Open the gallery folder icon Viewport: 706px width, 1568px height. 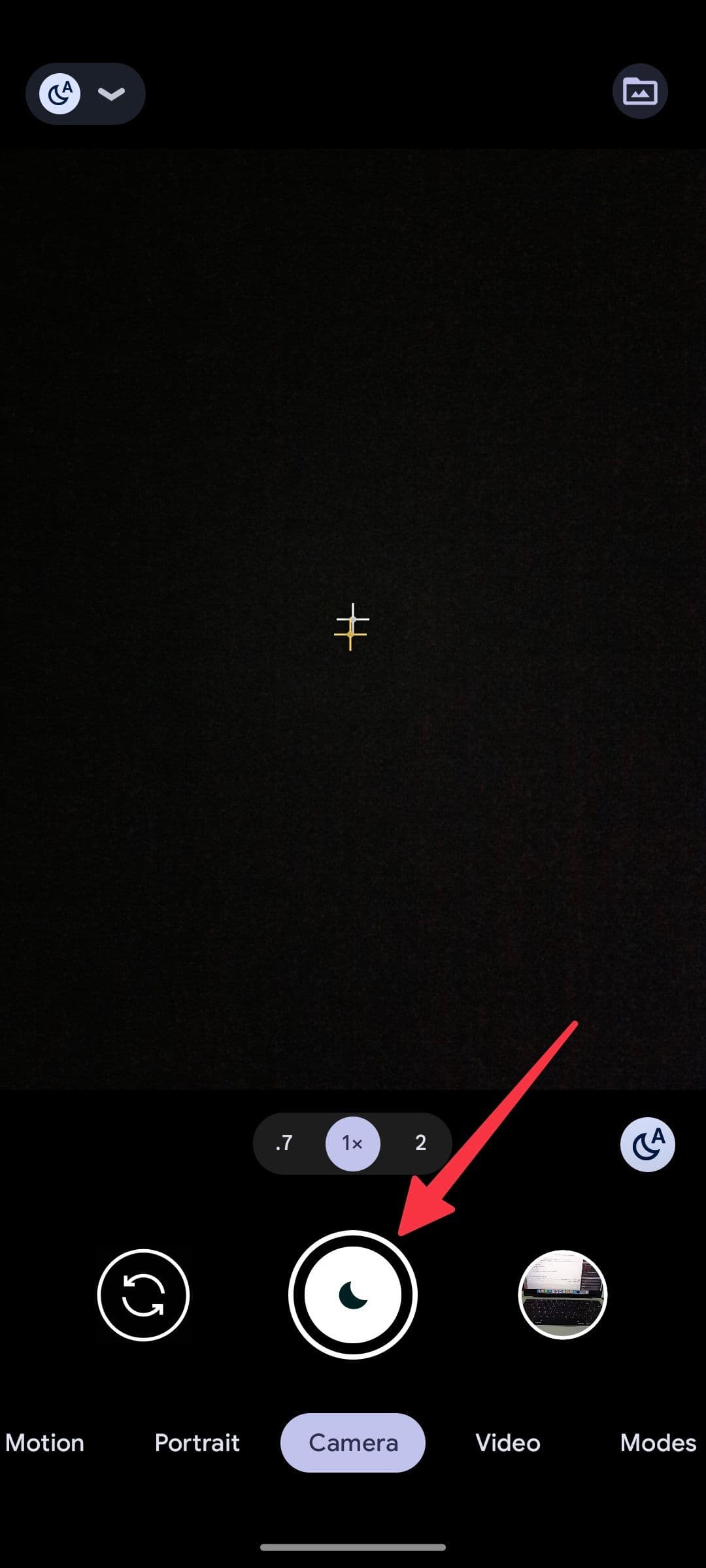click(640, 91)
